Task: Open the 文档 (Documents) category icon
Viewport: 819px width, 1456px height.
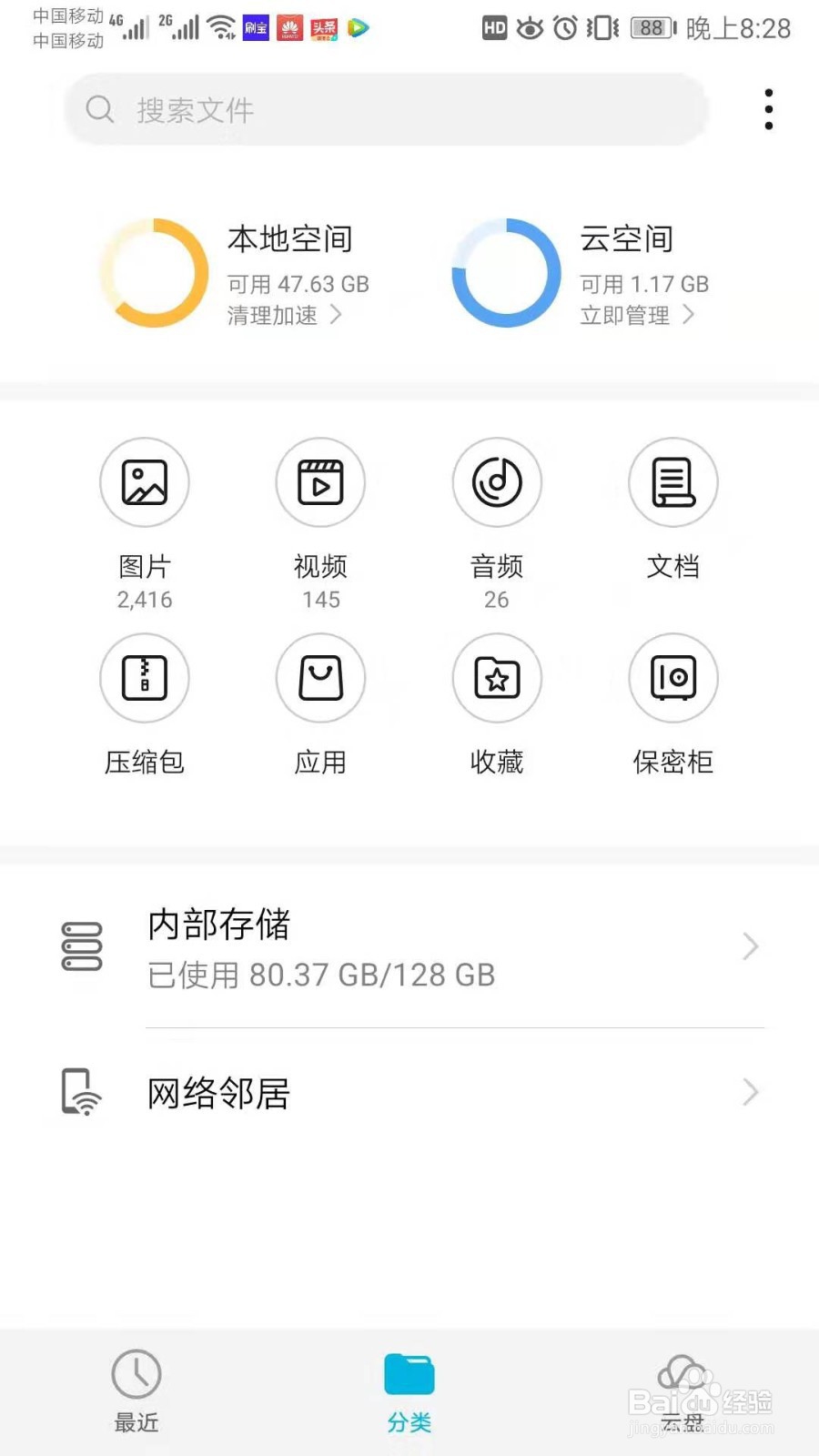Action: pos(673,482)
